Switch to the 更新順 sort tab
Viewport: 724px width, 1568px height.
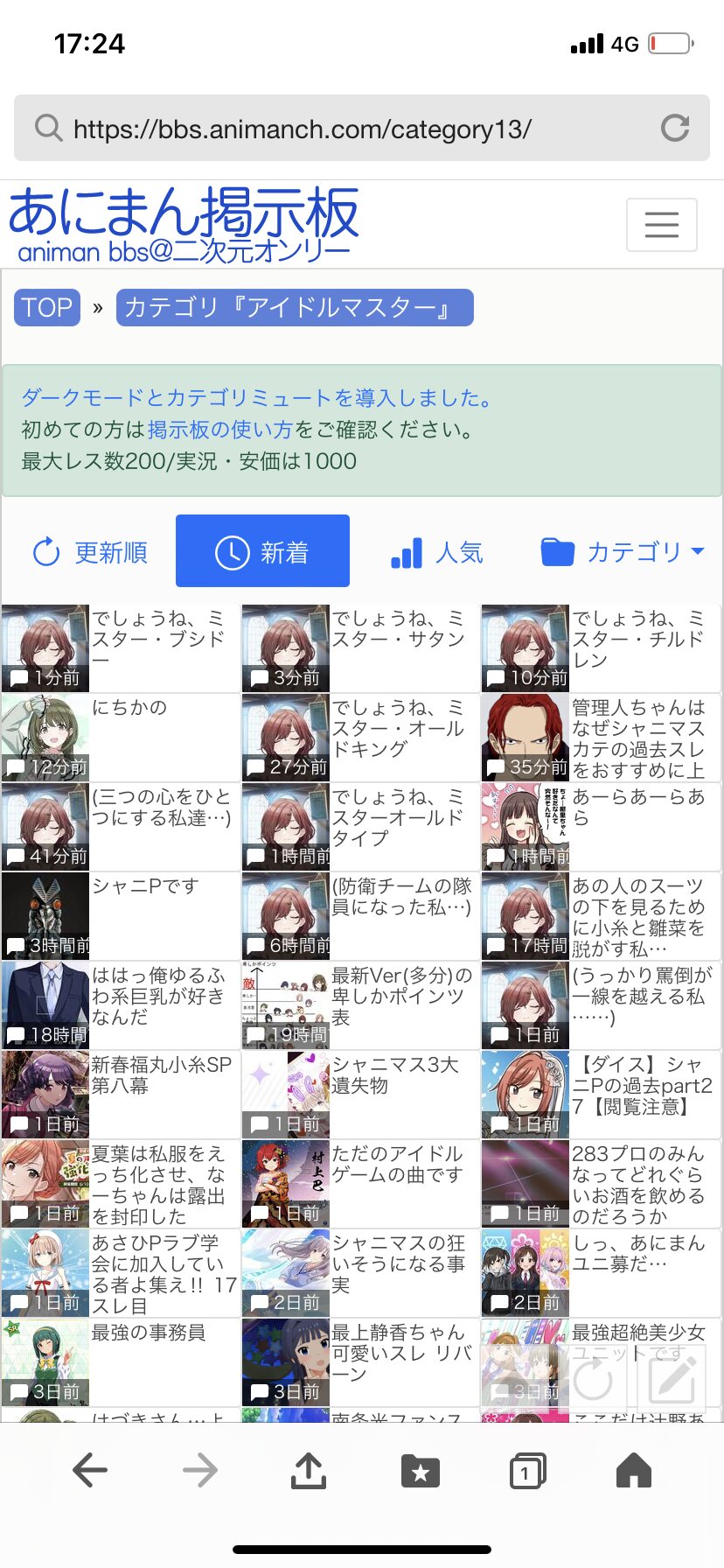(x=88, y=552)
